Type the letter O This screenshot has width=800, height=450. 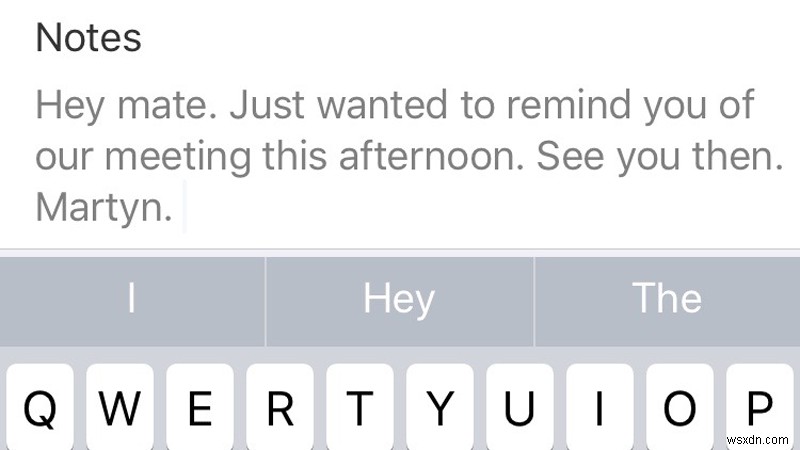tap(680, 408)
